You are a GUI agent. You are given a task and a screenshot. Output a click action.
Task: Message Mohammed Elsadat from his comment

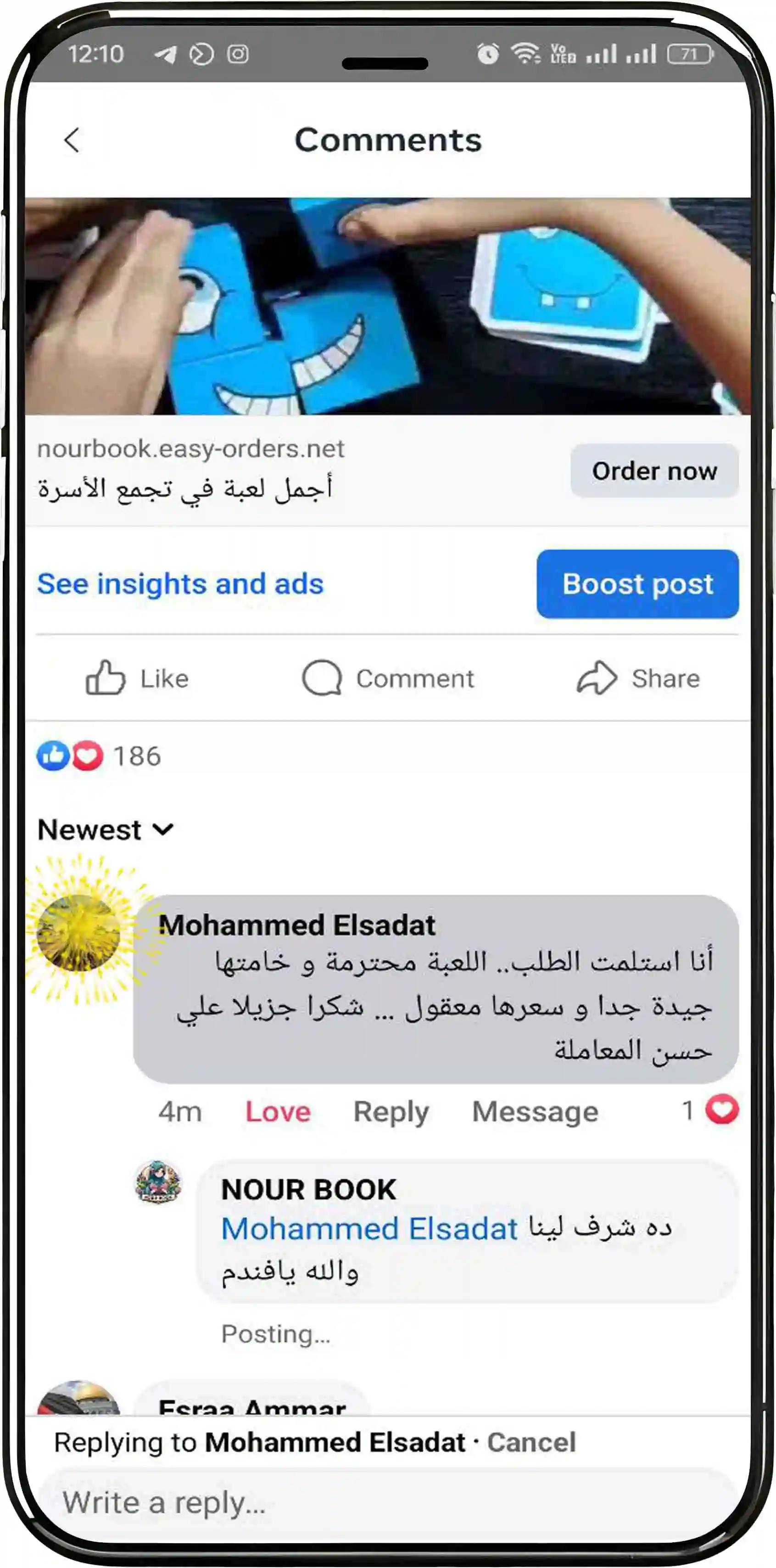535,1111
